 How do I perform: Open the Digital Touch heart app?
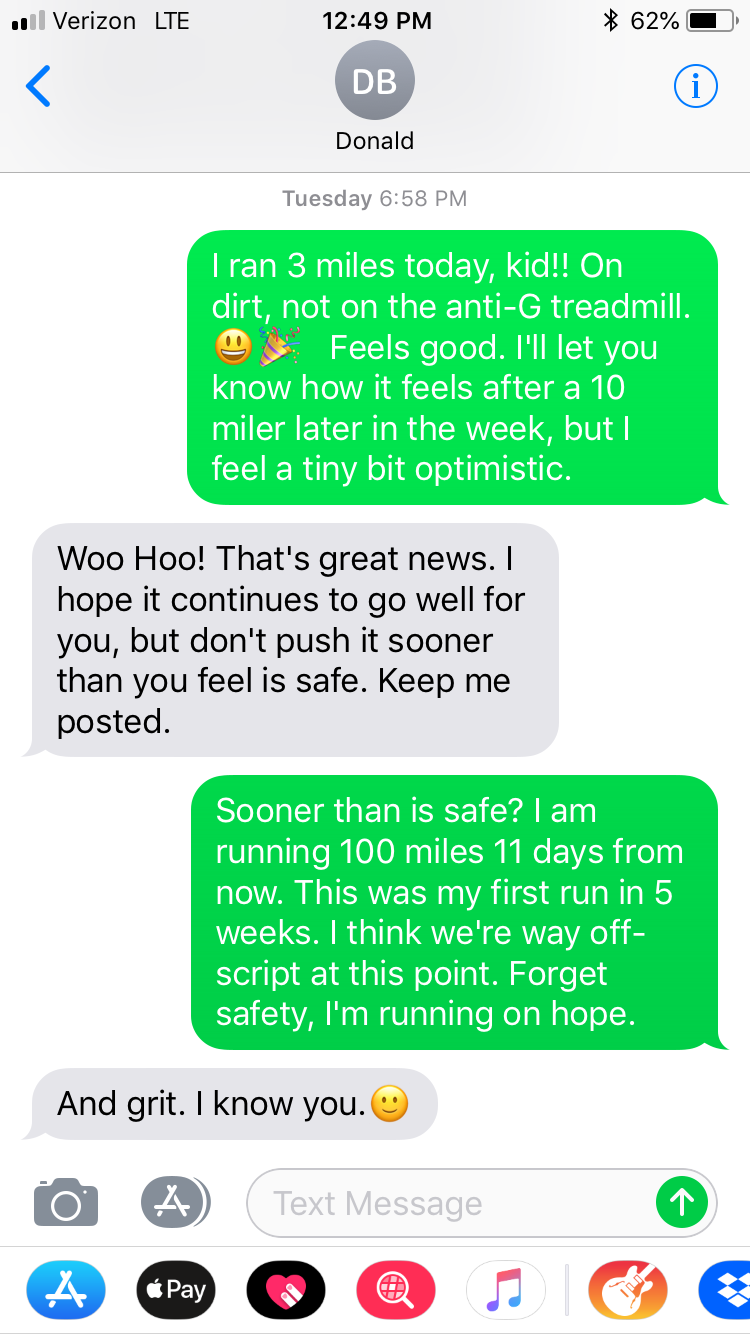286,1290
